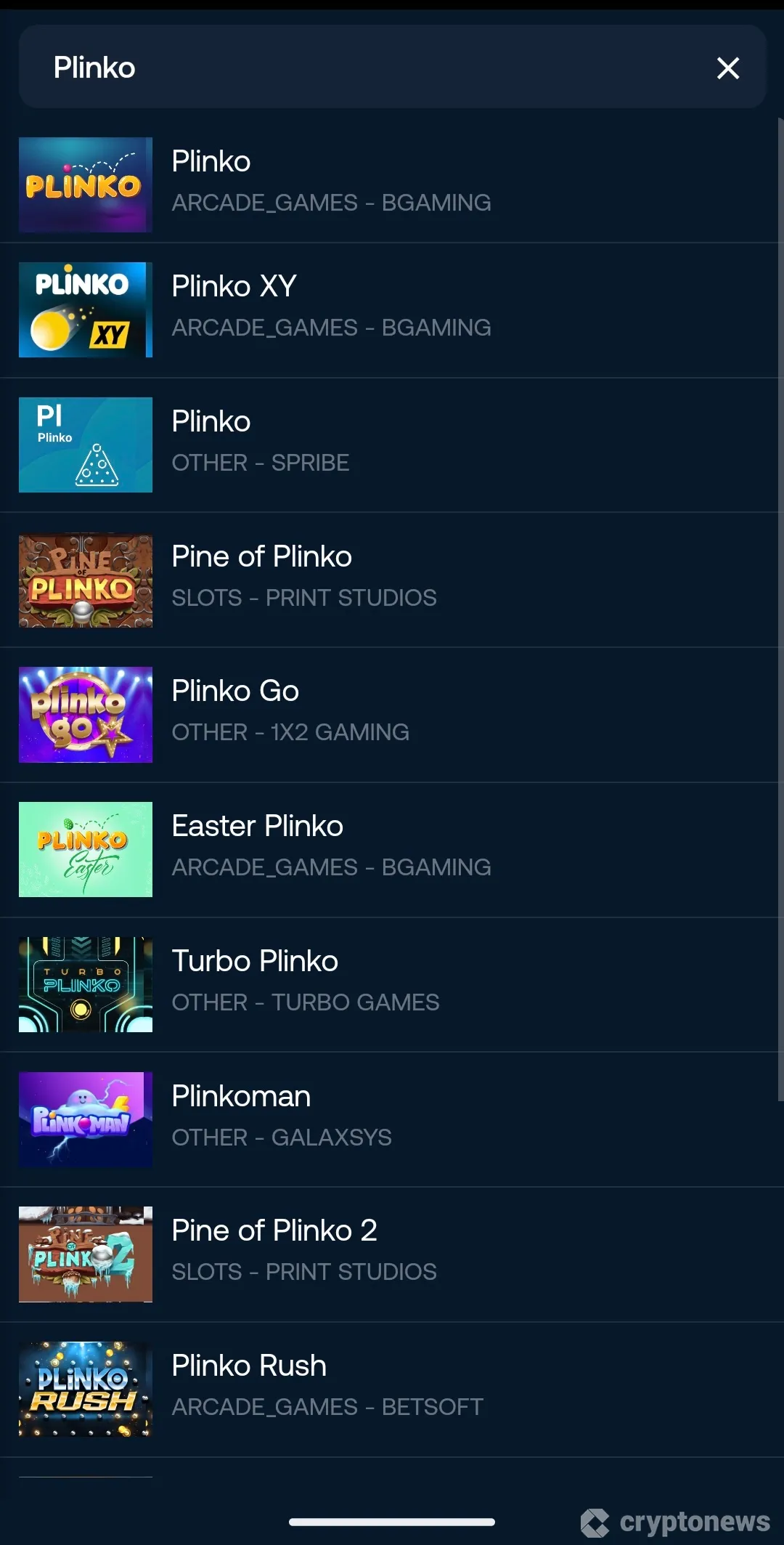
Task: Open the Pine of Plinko 2 thumbnail
Action: coord(85,1254)
